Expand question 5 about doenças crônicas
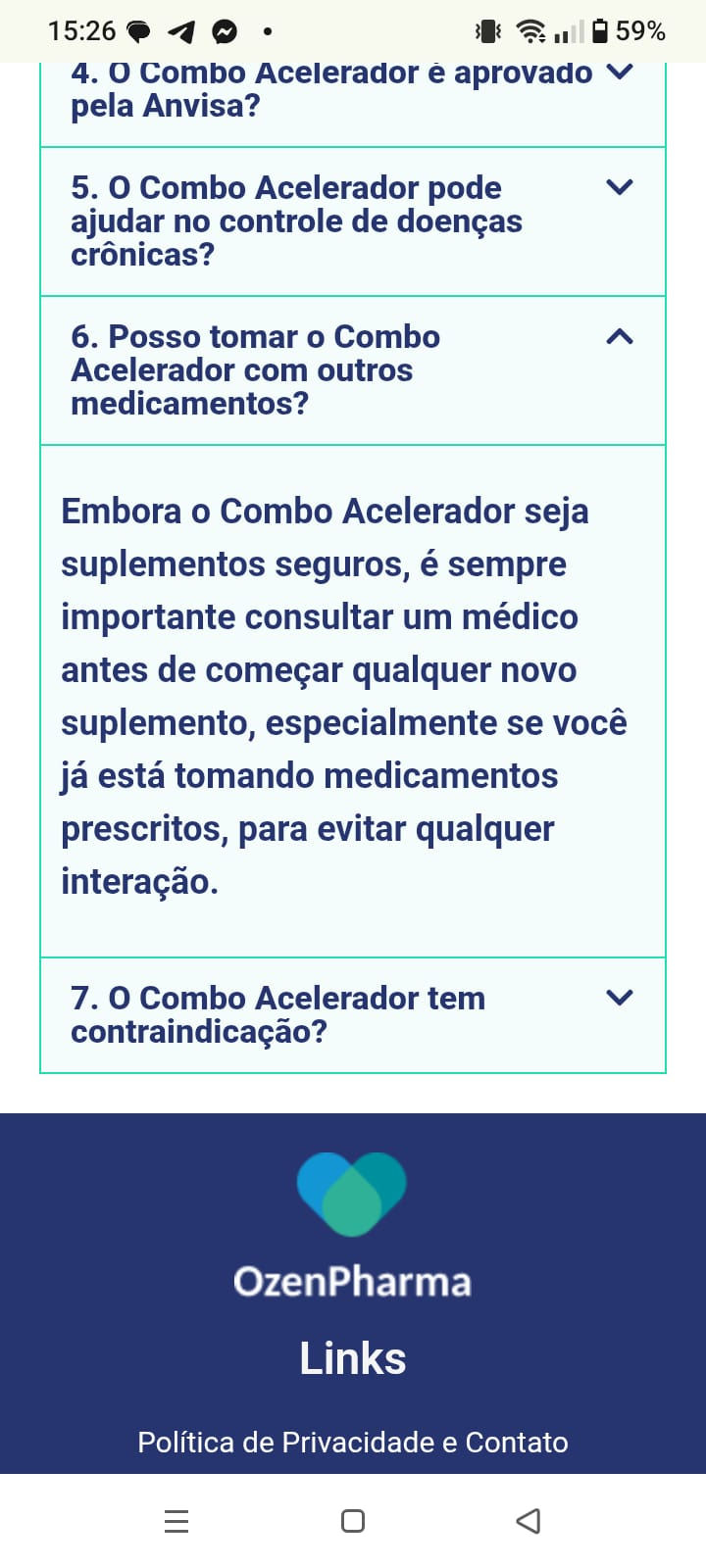Viewport: 706px width, 1568px height. [620, 187]
